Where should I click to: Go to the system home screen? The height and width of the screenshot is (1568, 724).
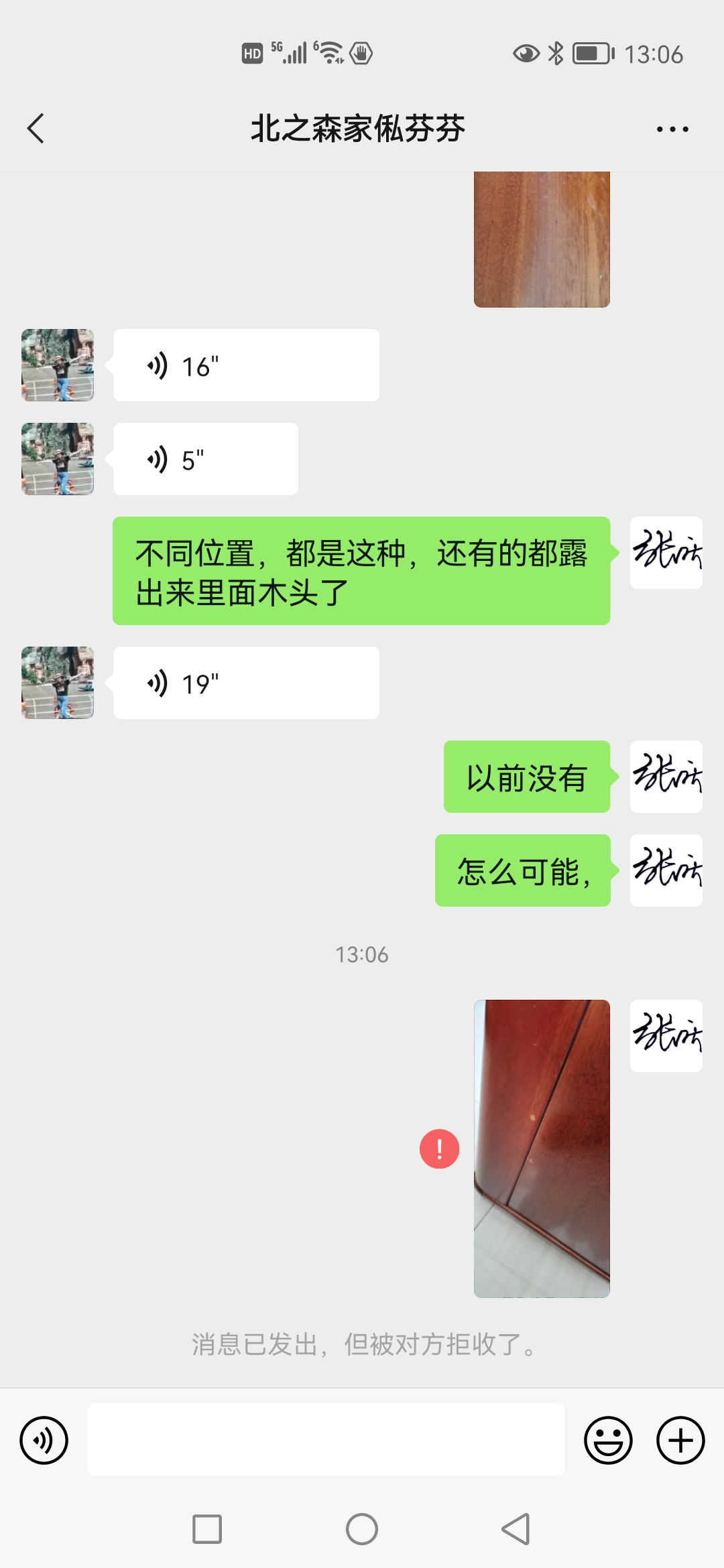[x=362, y=1529]
